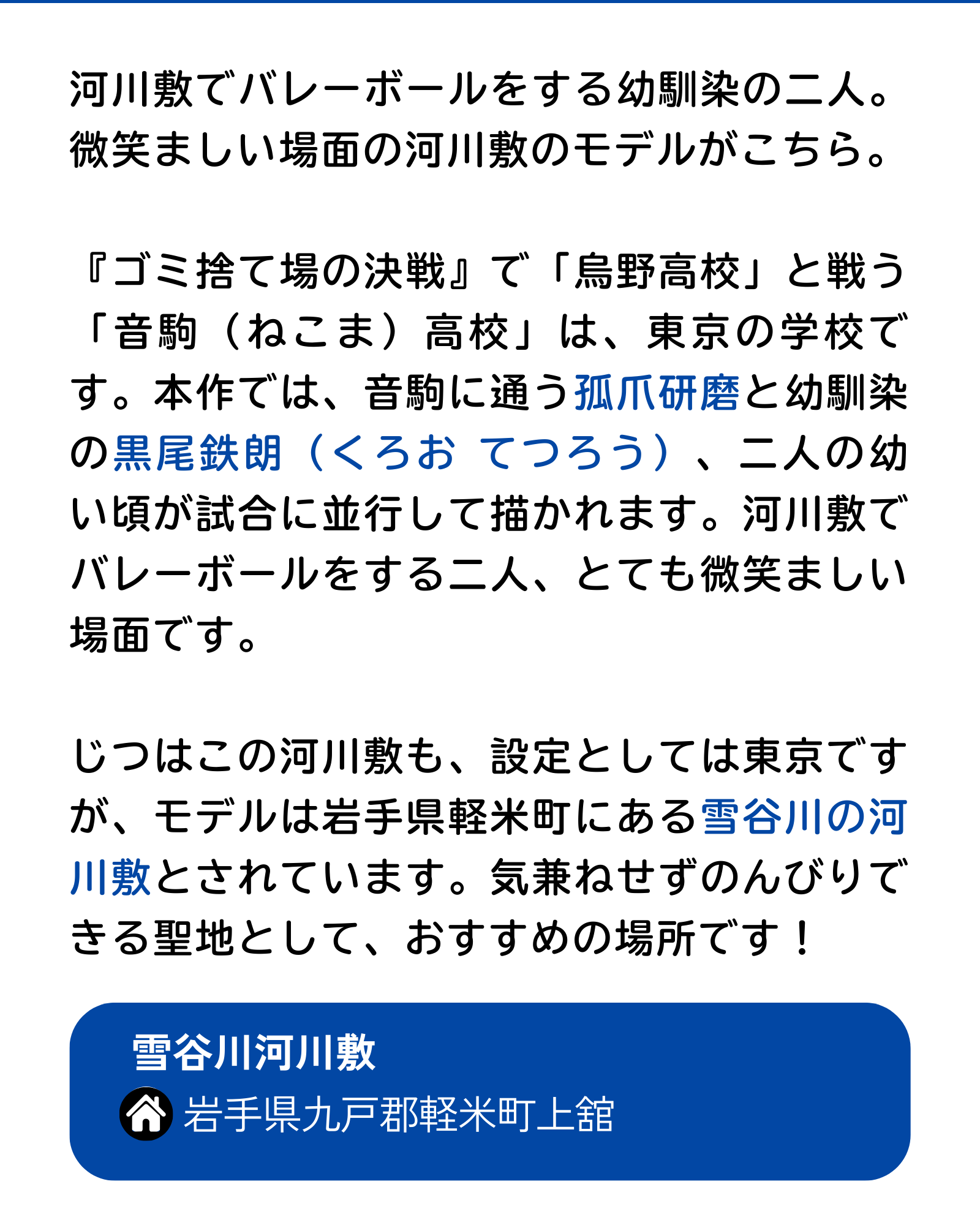980x1225 pixels.
Task: Open the 黒尾鉄朗(くろお てつろう)link
Action: [392, 453]
